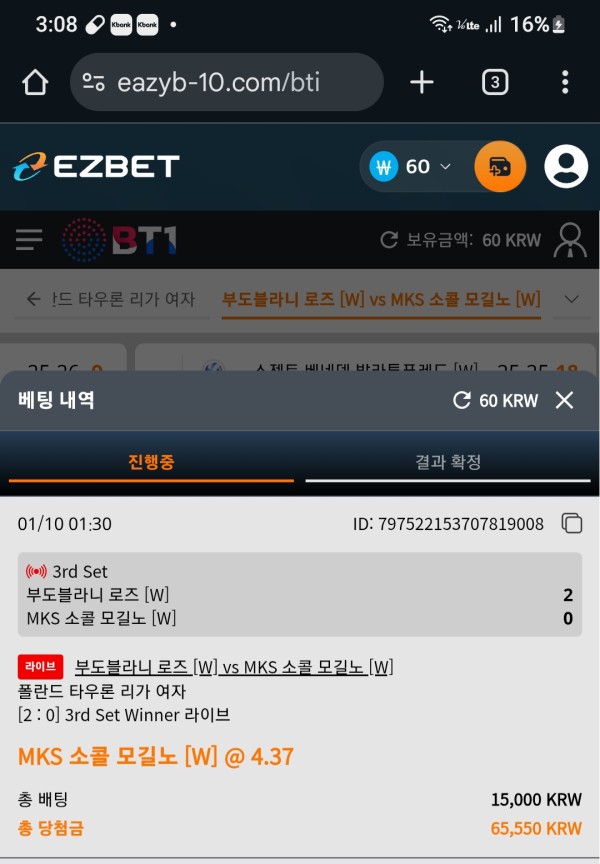600x864 pixels.
Task: Switch to the 결과 확정 tab
Action: 448,462
